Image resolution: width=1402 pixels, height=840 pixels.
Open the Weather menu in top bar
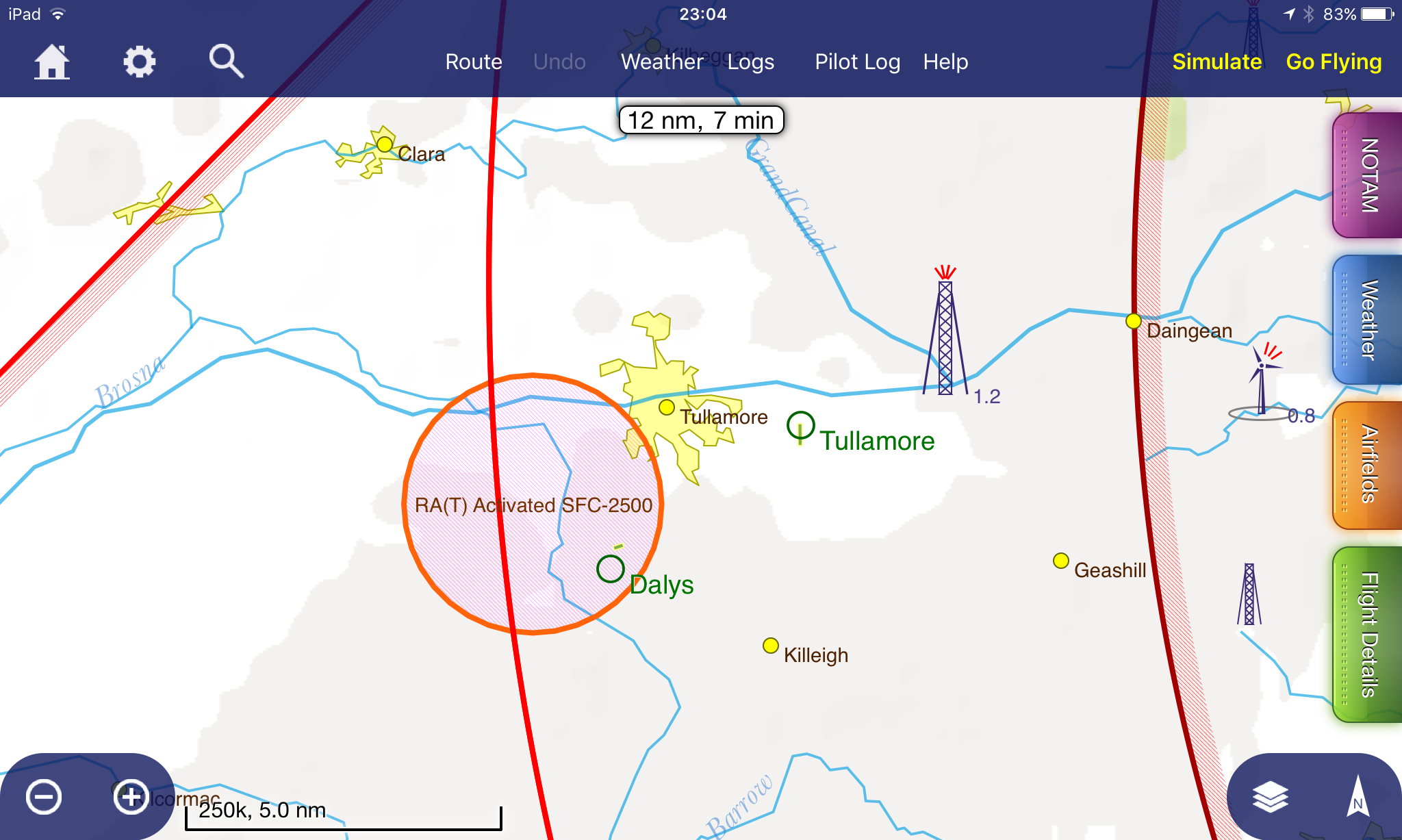pyautogui.click(x=662, y=62)
